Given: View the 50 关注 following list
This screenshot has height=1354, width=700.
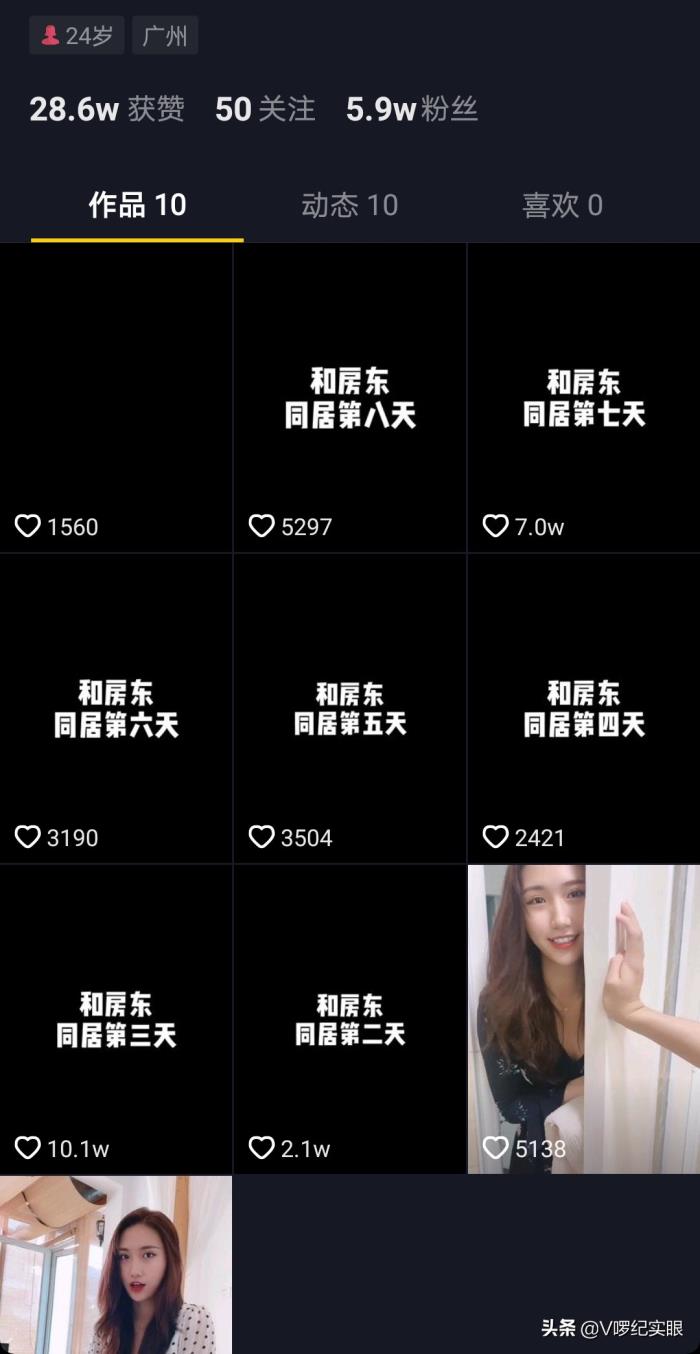Looking at the screenshot, I should coord(265,109).
